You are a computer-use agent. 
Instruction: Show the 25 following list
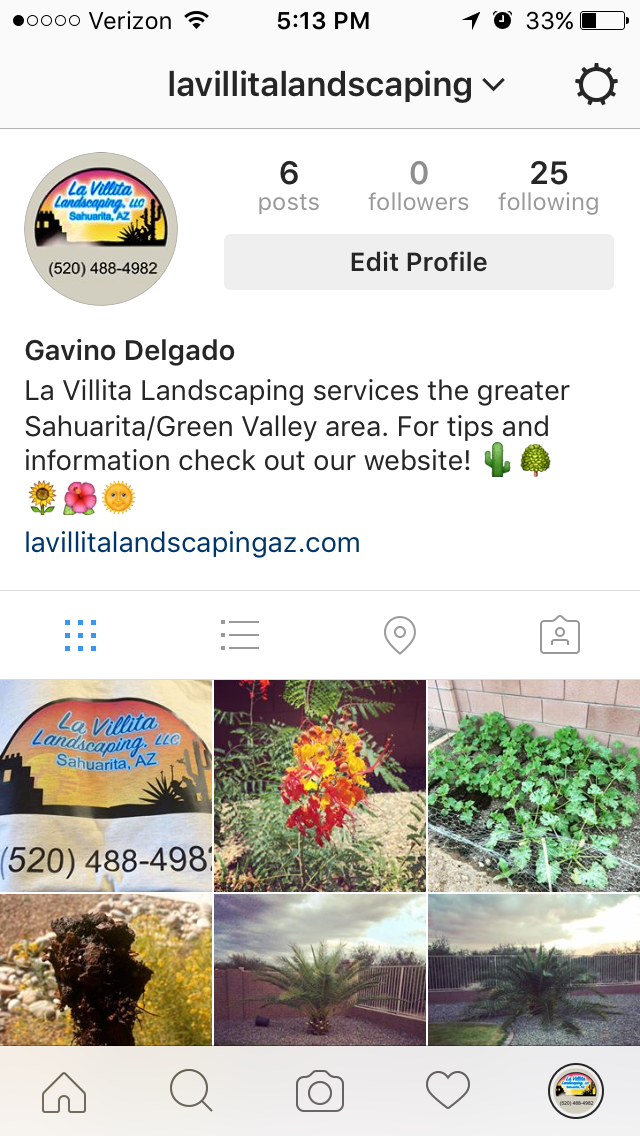tap(548, 187)
